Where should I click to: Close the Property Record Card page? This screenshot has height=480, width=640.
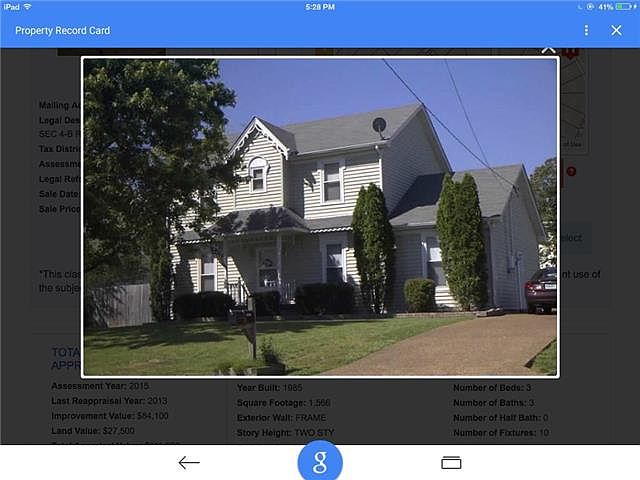pyautogui.click(x=616, y=30)
